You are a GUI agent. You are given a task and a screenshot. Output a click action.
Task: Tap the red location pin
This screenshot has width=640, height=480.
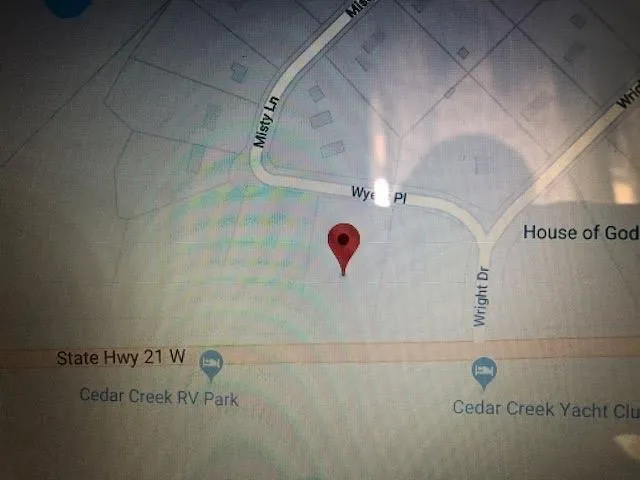coord(344,244)
